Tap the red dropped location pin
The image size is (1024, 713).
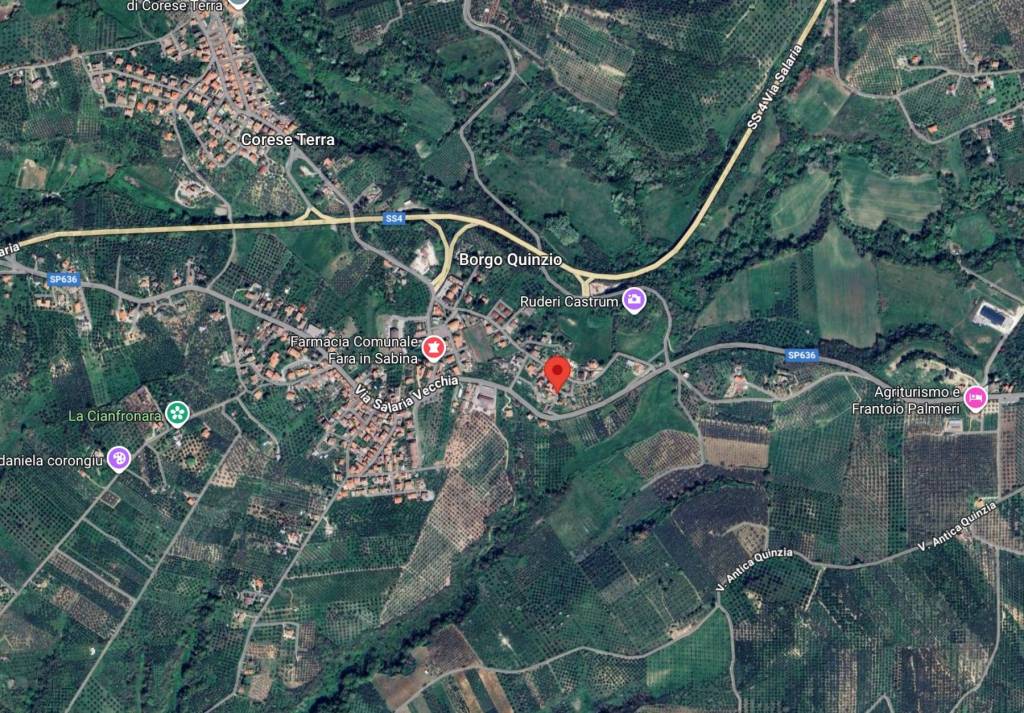[557, 373]
